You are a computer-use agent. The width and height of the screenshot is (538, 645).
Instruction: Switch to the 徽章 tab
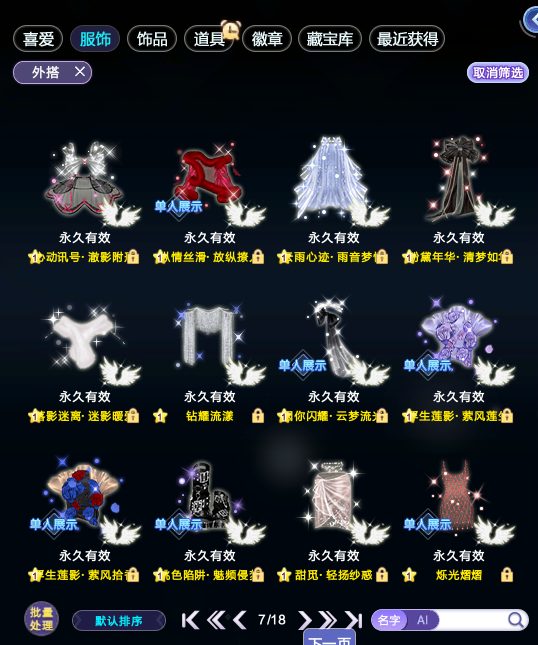coord(267,39)
